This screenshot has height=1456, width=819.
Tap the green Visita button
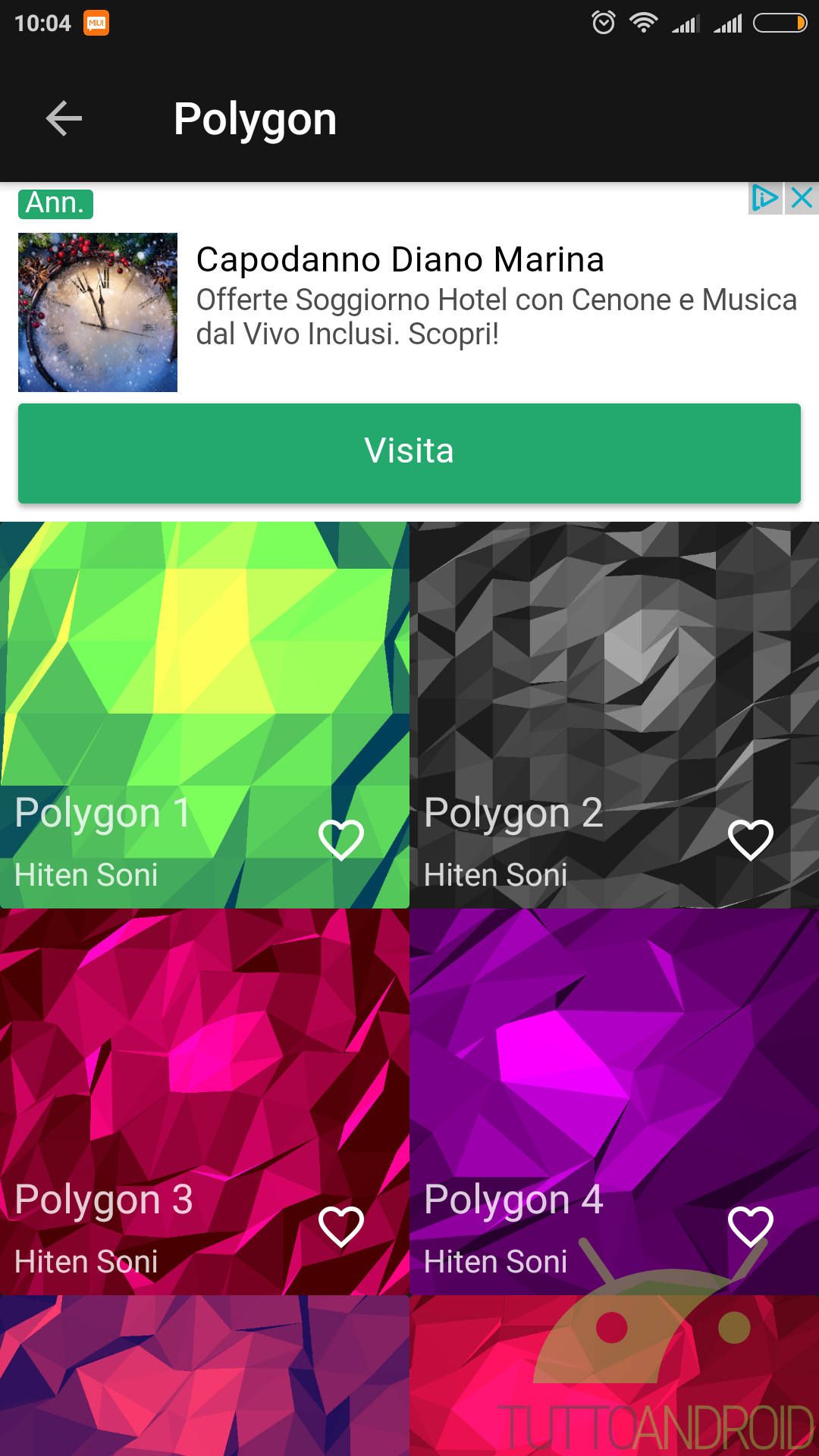point(409,453)
